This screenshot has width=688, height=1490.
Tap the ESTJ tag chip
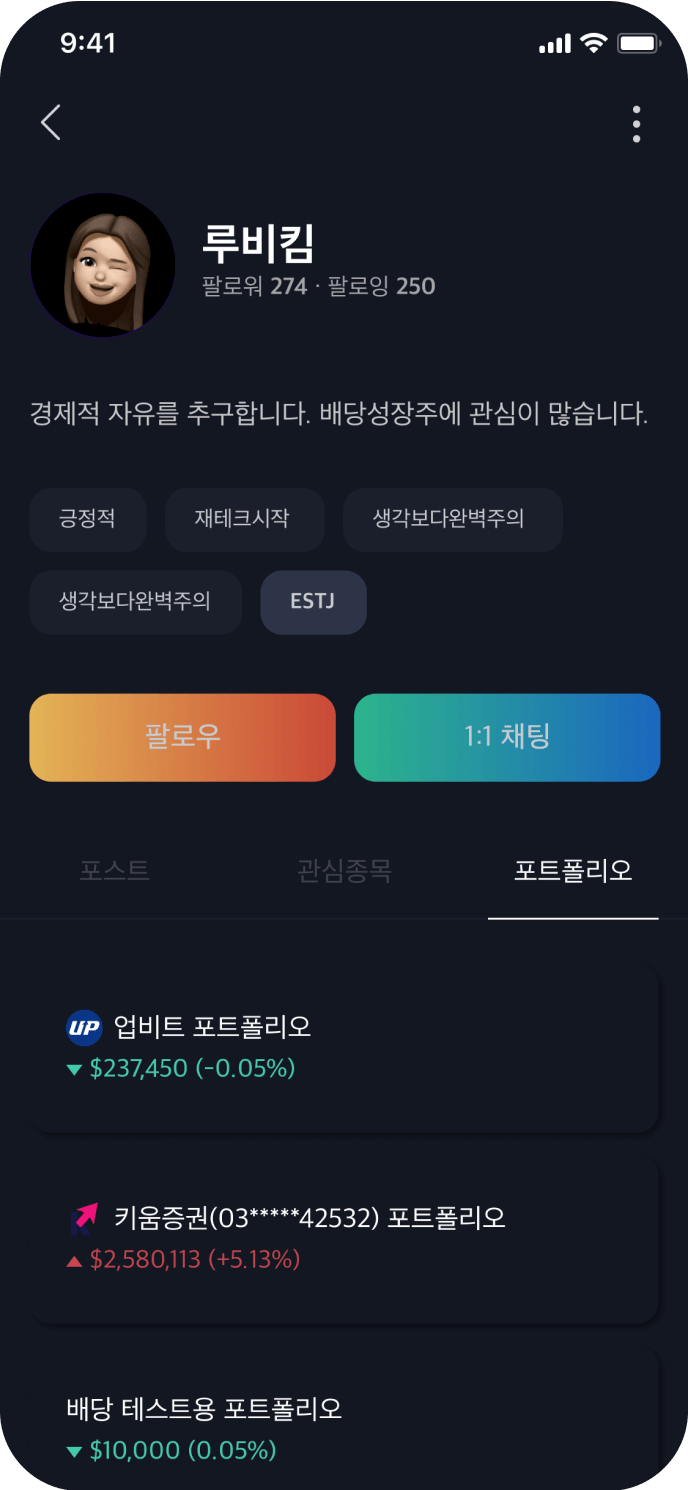pos(313,602)
